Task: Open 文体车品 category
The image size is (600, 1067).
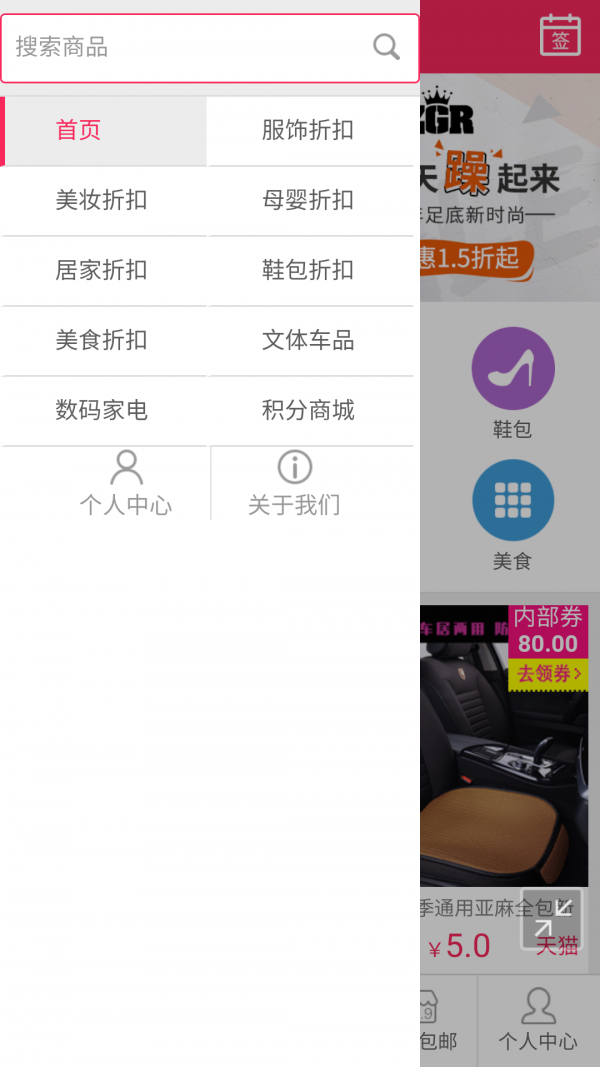Action: (308, 340)
